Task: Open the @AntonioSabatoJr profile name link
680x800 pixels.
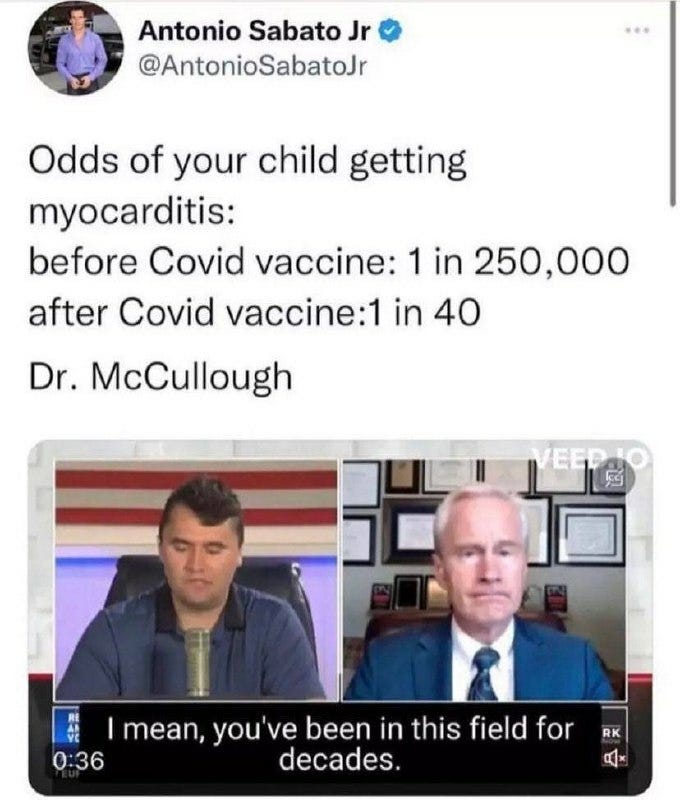Action: click(253, 66)
